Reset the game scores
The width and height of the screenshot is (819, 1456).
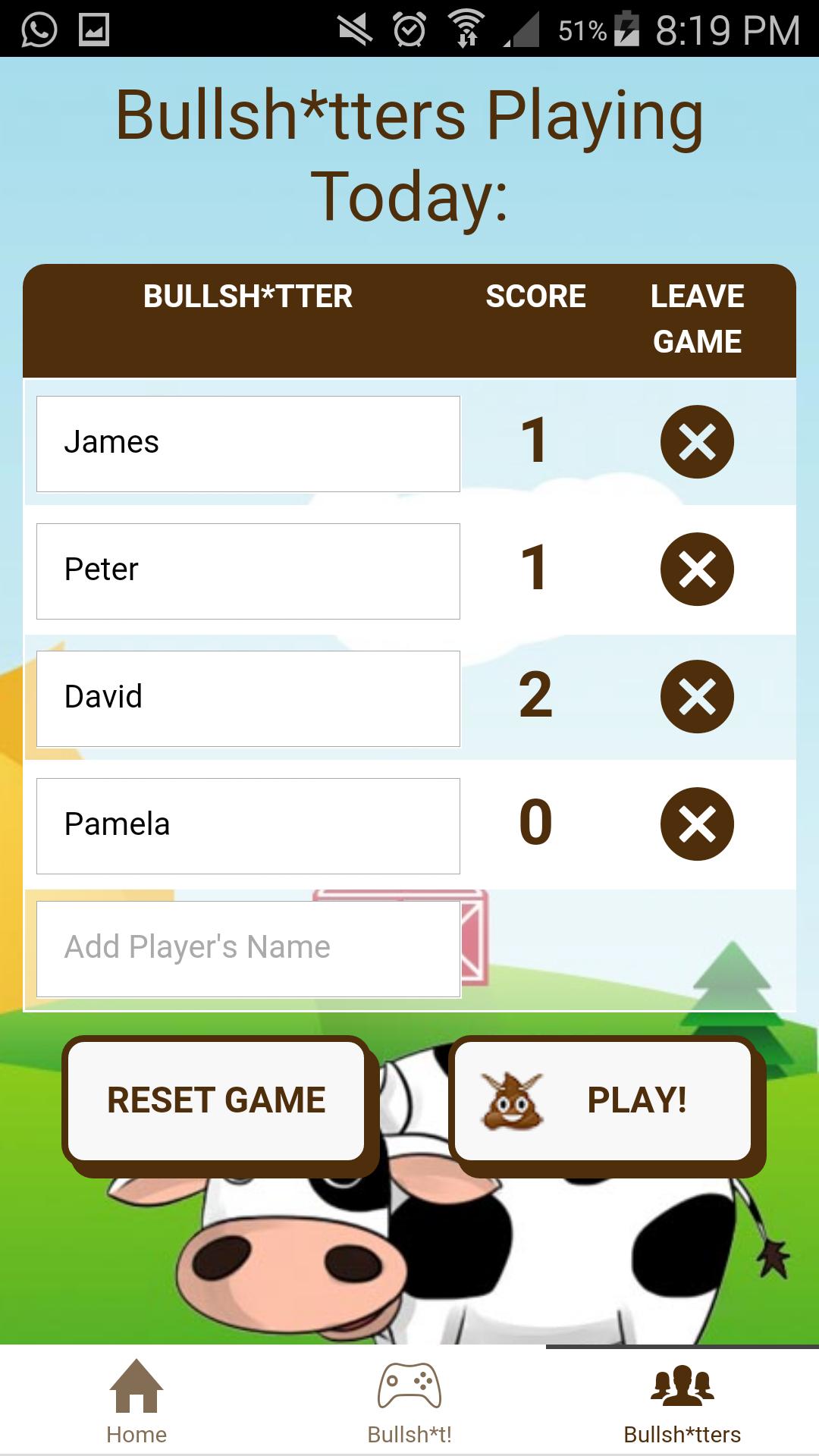[217, 1100]
